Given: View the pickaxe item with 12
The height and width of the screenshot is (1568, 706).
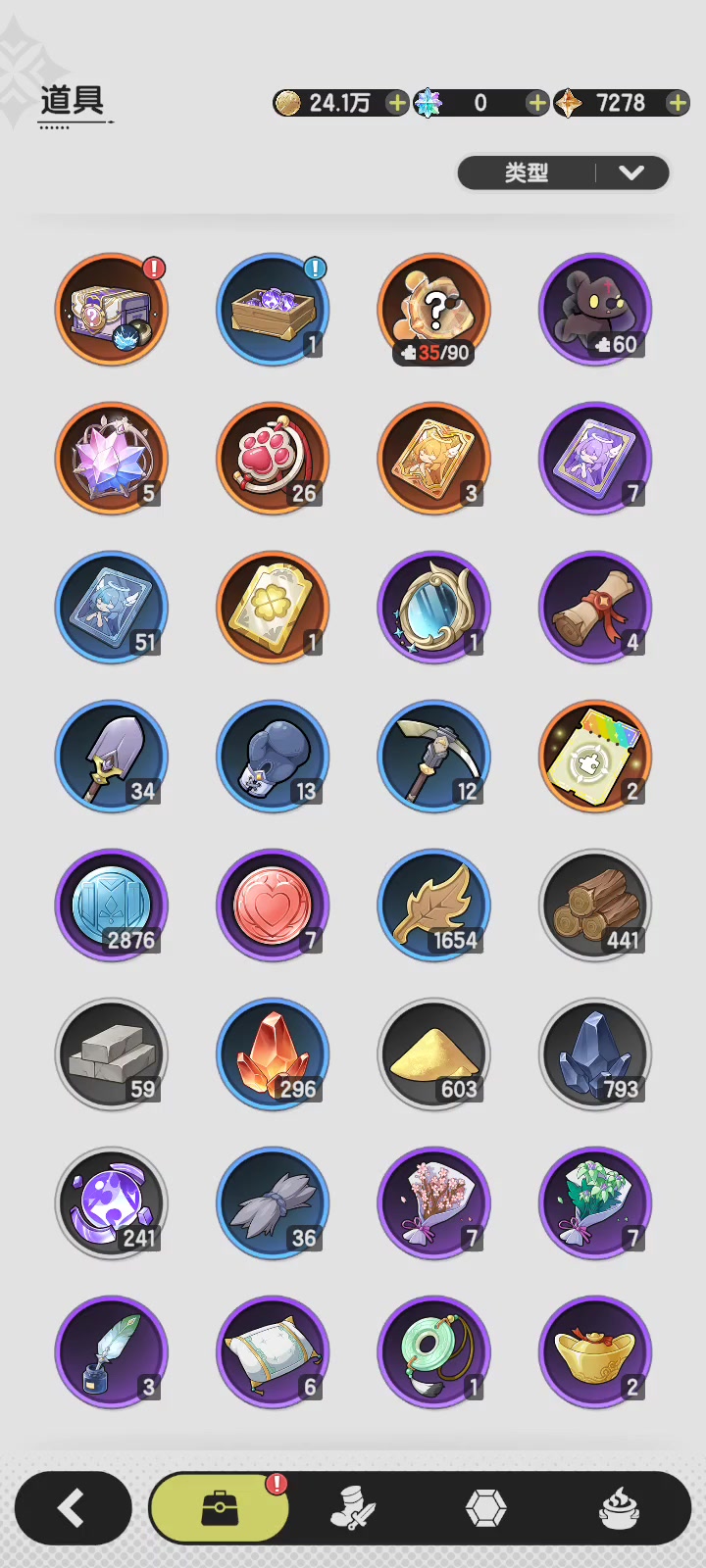Looking at the screenshot, I should 433,757.
